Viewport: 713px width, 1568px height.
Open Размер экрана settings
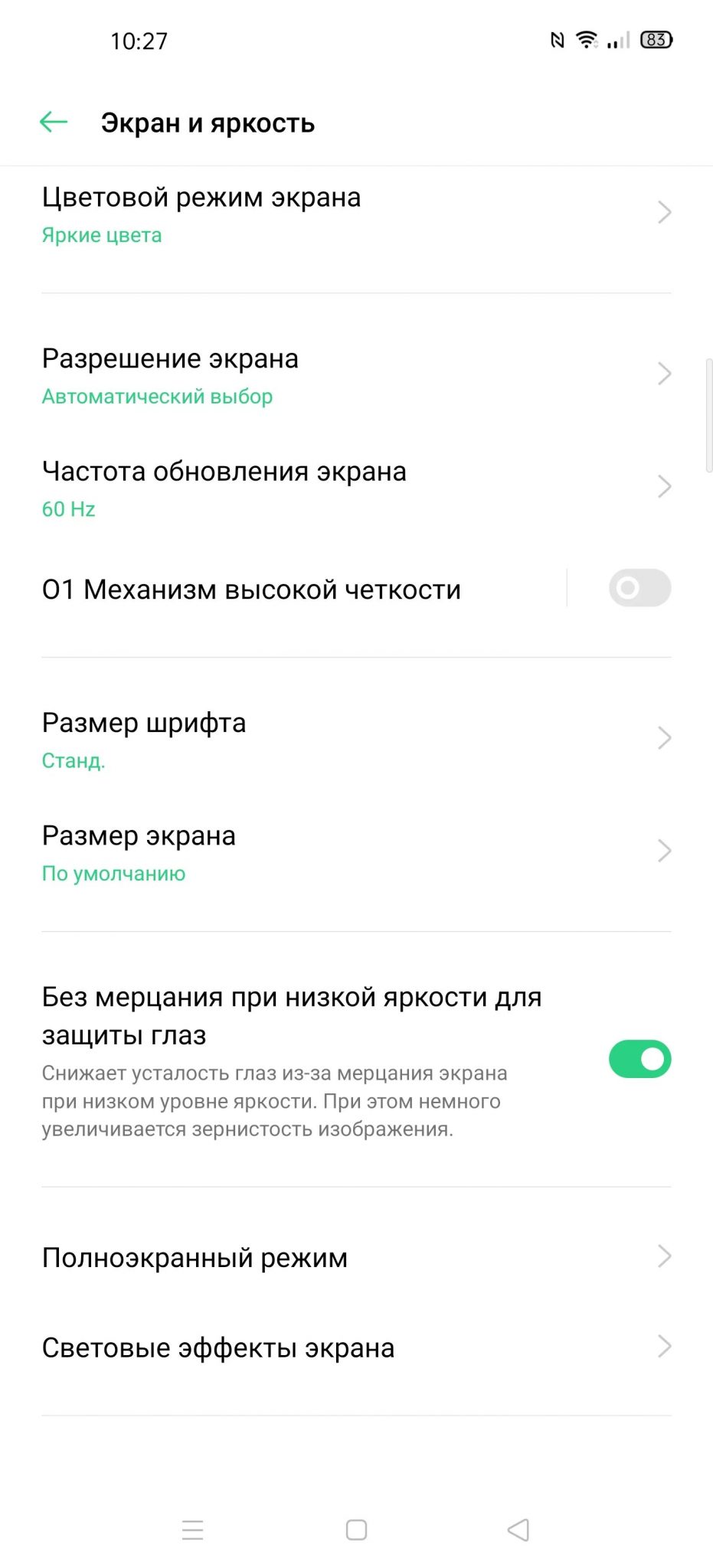[356, 852]
